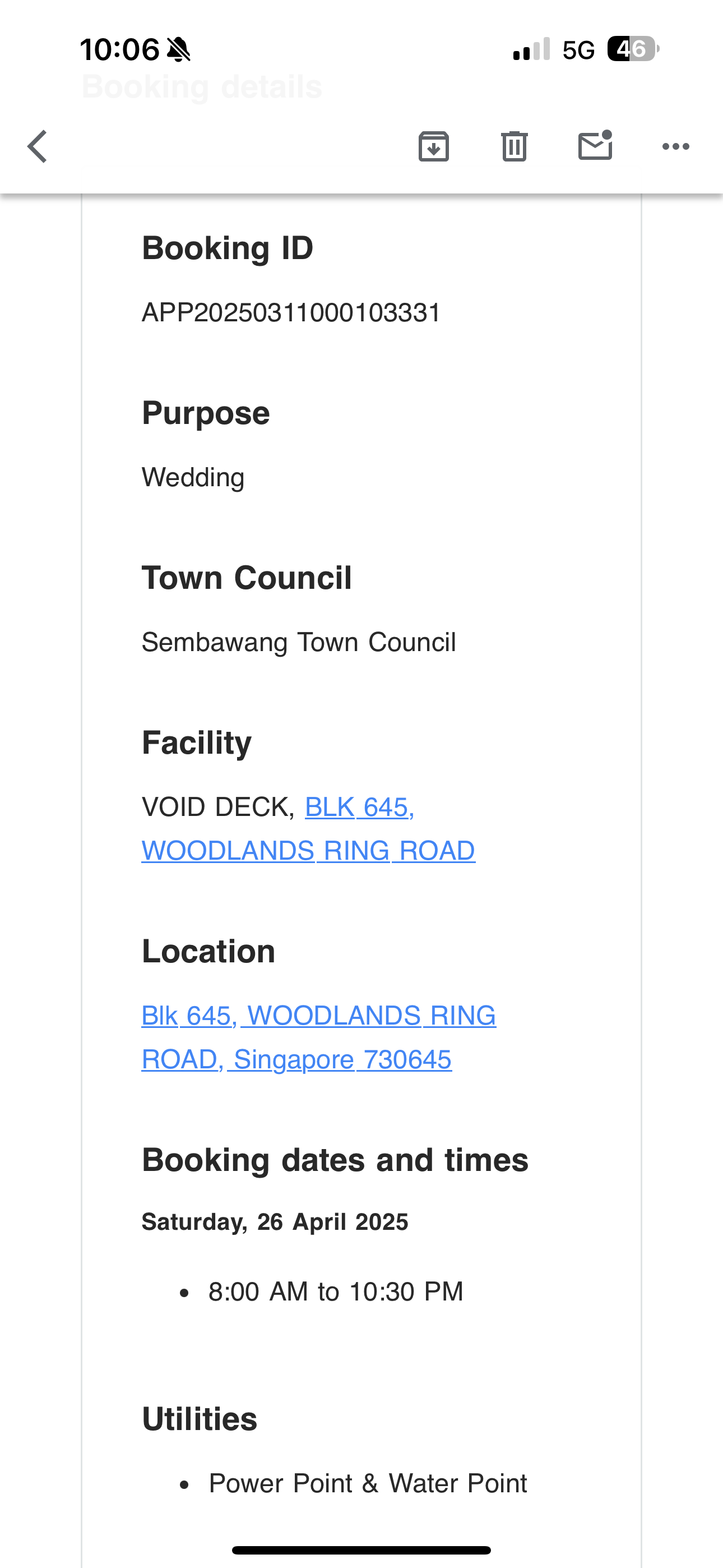Viewport: 723px width, 1568px height.
Task: Mark the email as unread
Action: click(x=595, y=145)
